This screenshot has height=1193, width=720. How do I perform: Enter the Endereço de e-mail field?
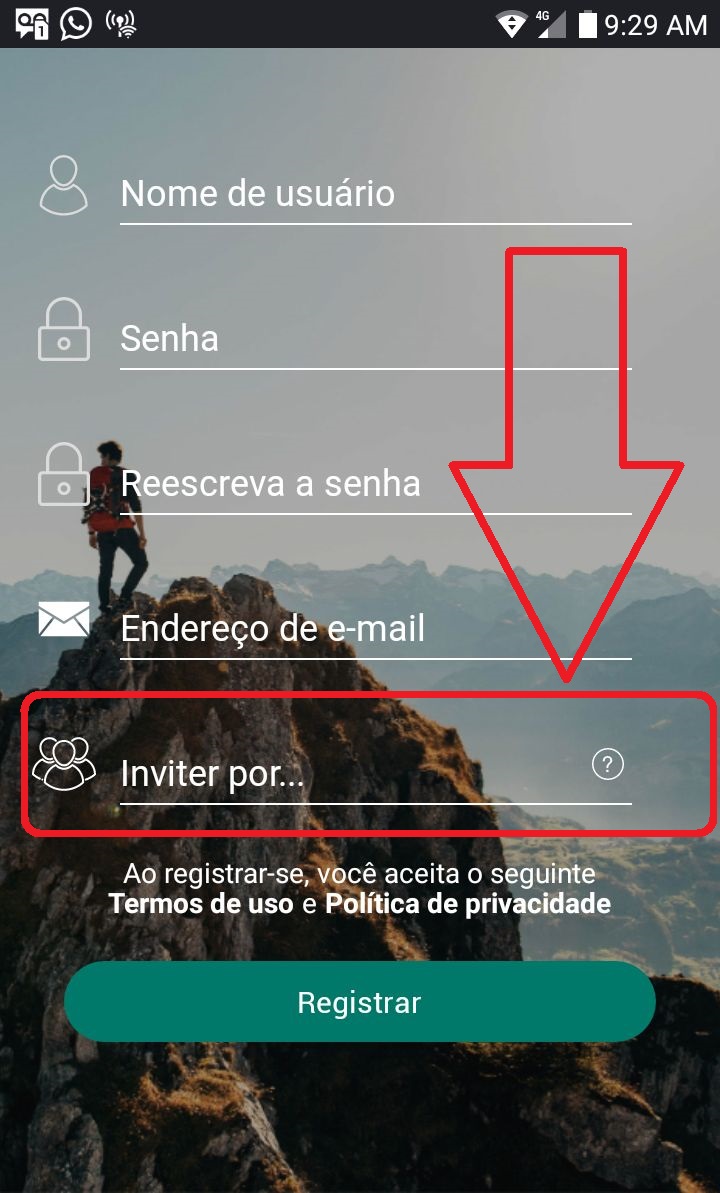pos(375,629)
